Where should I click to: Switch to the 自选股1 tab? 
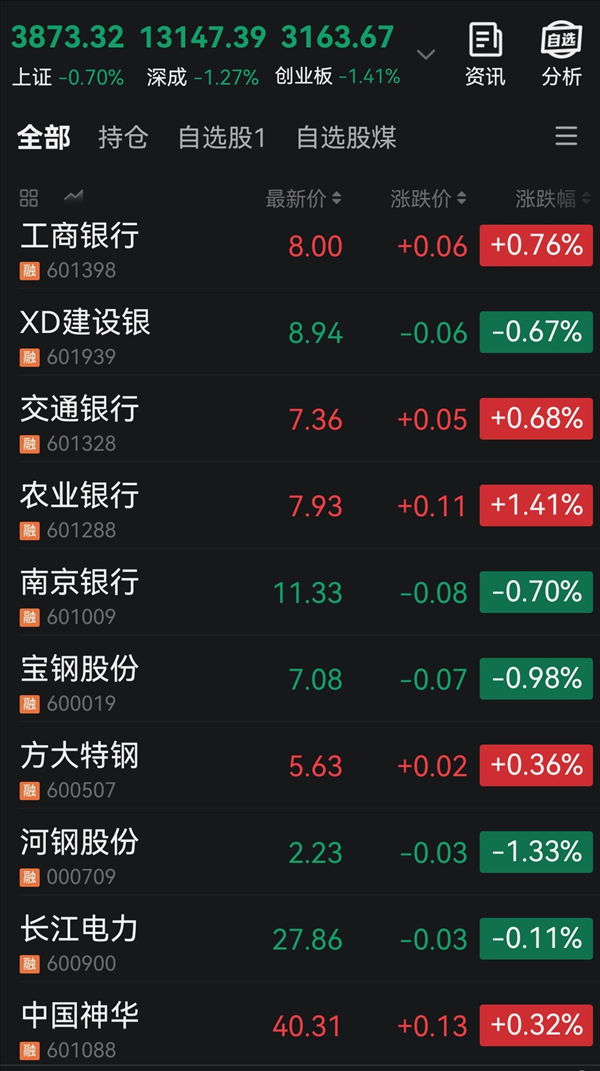[222, 138]
